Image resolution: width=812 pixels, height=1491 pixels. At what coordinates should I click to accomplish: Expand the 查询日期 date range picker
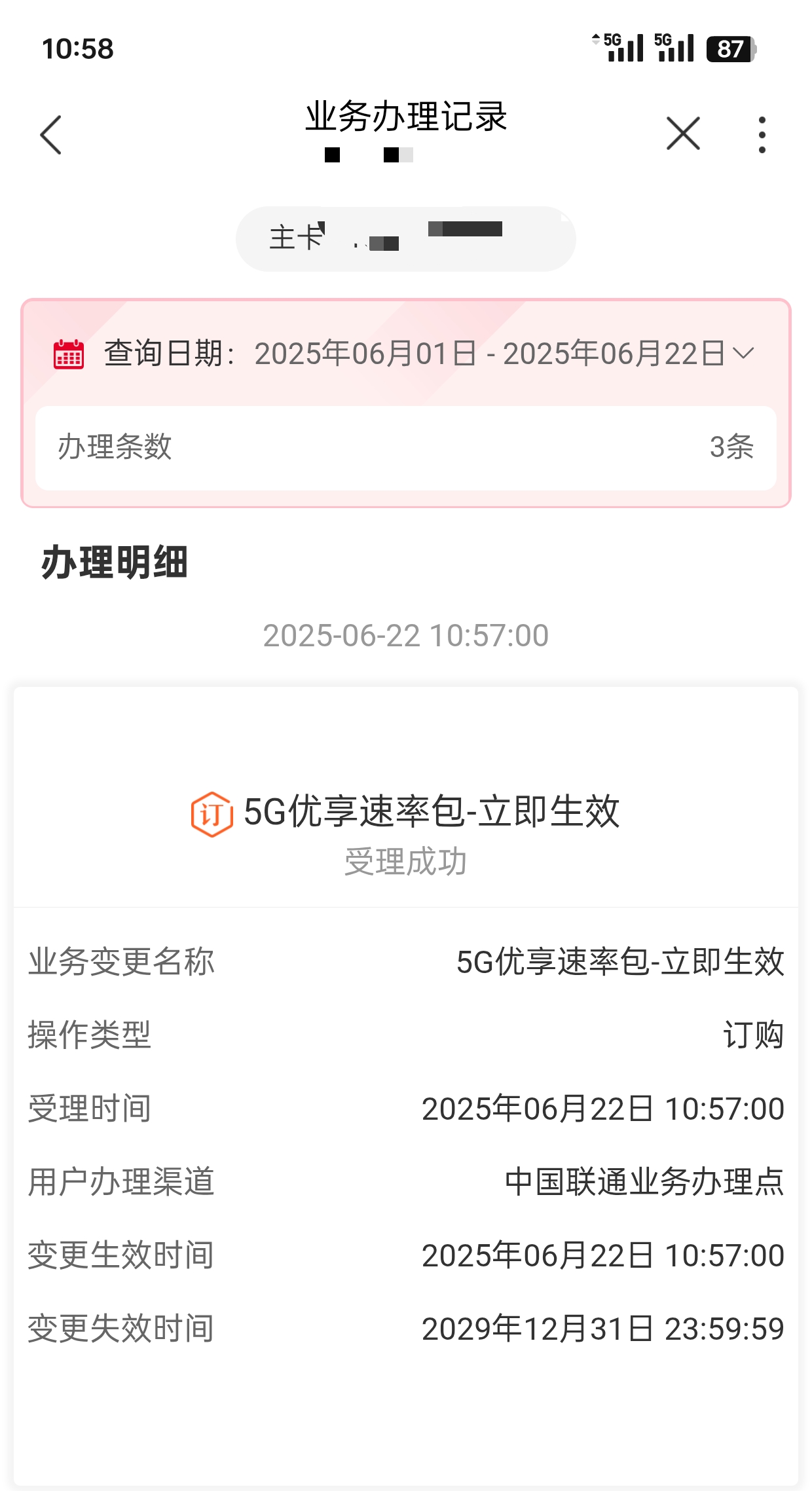pos(405,354)
